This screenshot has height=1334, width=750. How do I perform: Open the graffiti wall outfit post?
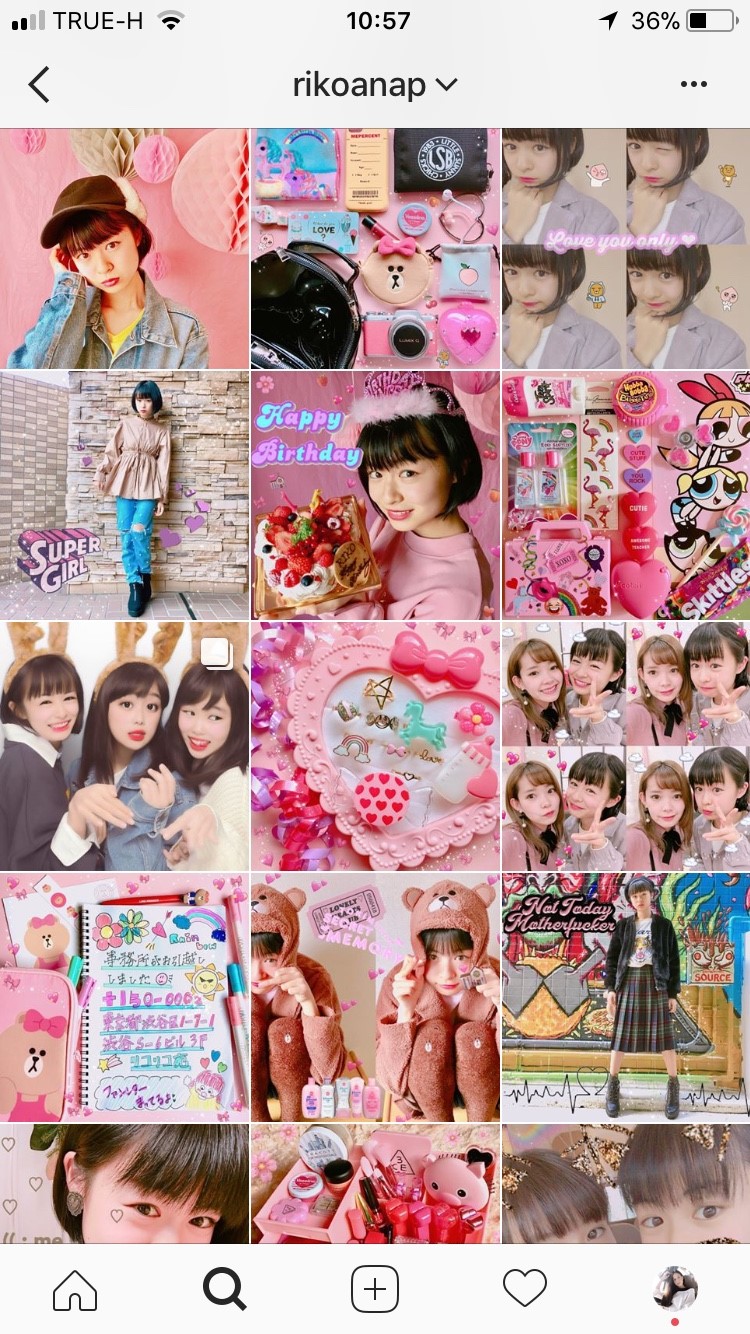[626, 997]
